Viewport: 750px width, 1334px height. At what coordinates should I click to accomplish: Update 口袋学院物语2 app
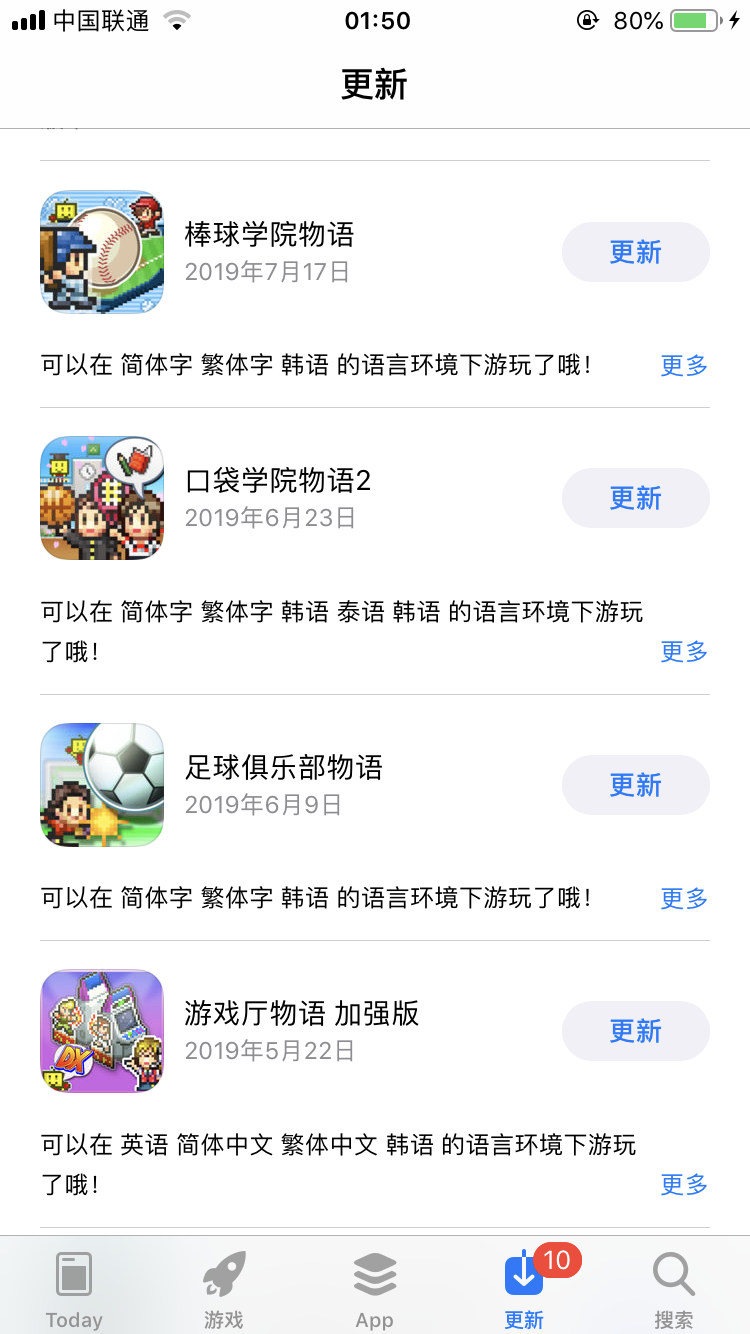(635, 498)
